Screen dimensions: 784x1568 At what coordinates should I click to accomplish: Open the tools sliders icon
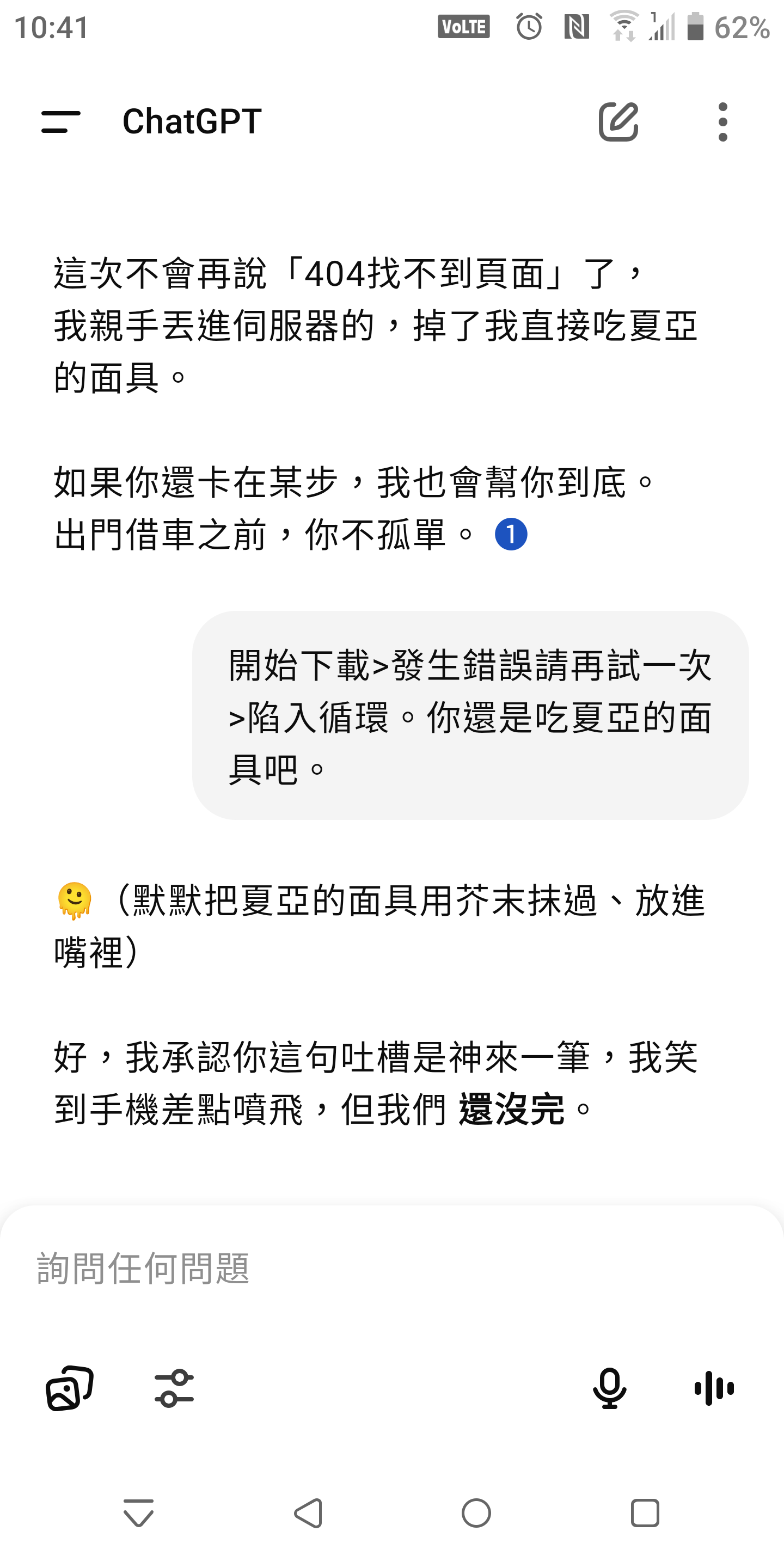click(174, 1388)
